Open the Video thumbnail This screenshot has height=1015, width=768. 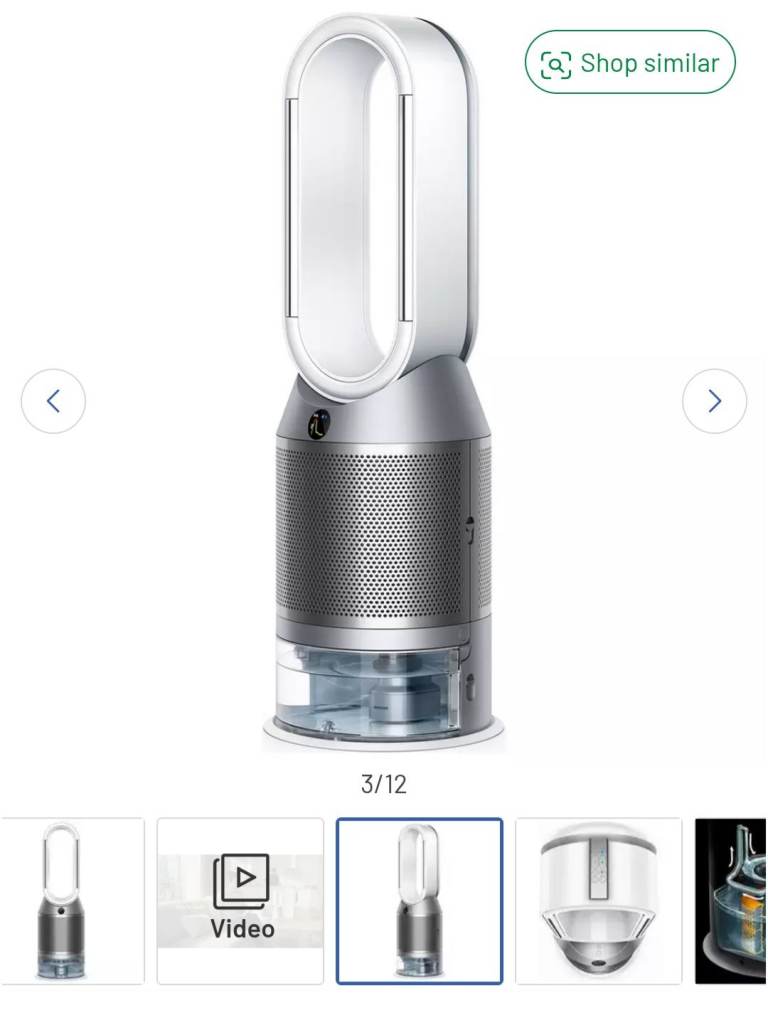pyautogui.click(x=241, y=900)
